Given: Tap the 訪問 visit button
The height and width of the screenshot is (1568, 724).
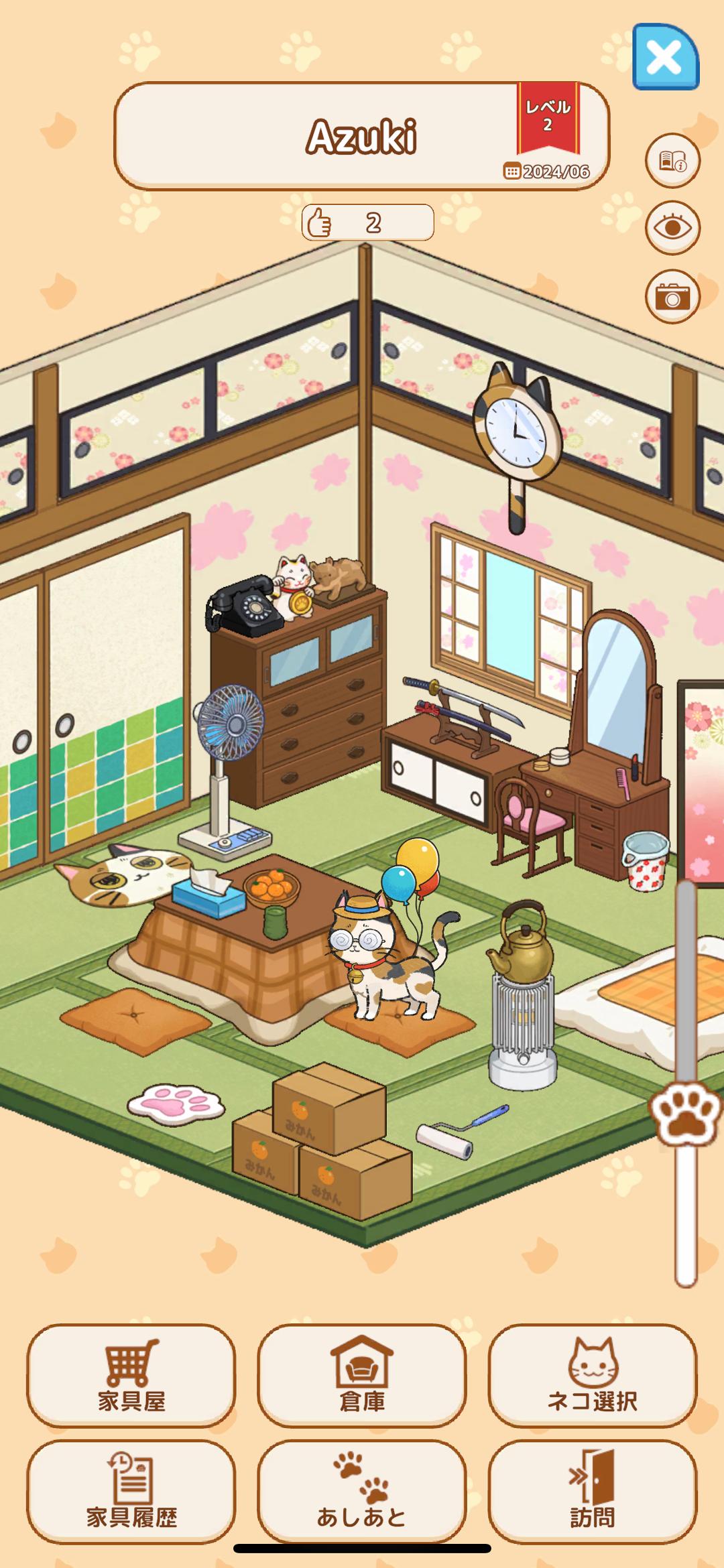Looking at the screenshot, I should 592,1492.
